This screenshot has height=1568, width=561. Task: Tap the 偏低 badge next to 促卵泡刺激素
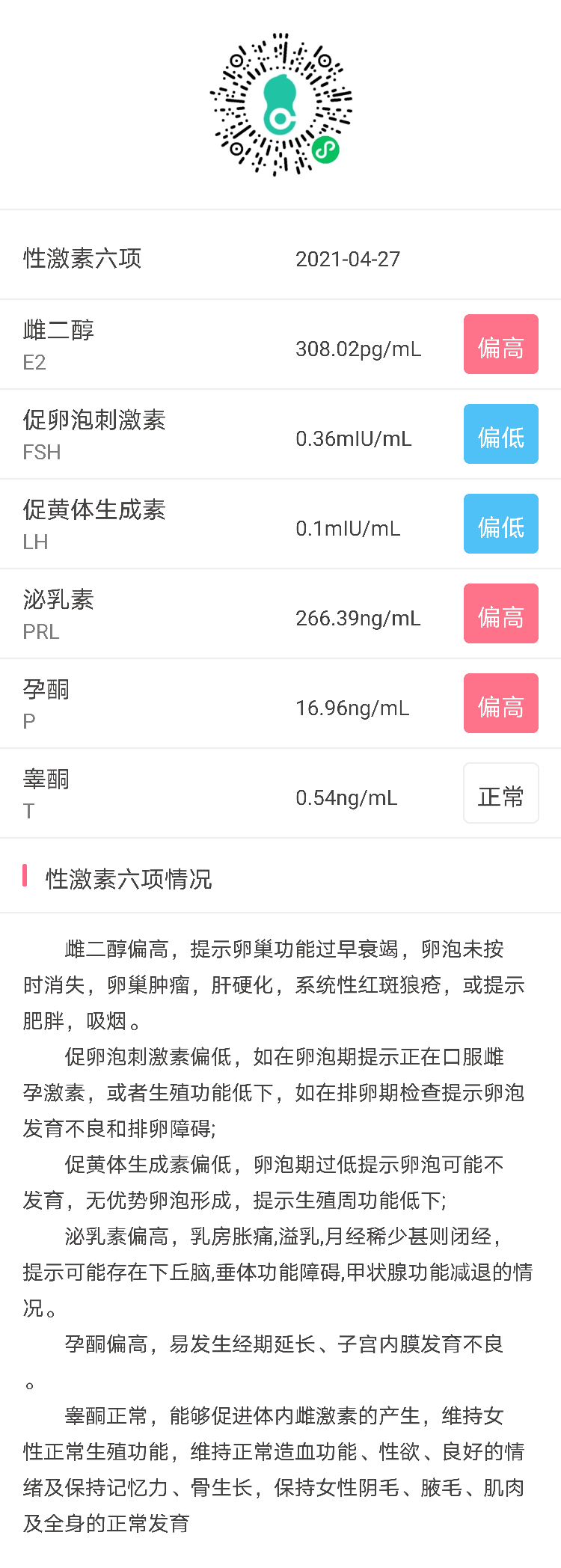coord(500,434)
